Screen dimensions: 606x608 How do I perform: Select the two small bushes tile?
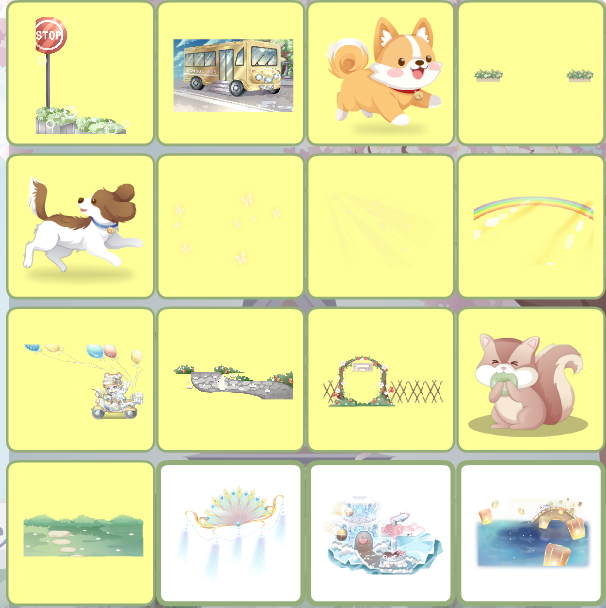coord(531,74)
